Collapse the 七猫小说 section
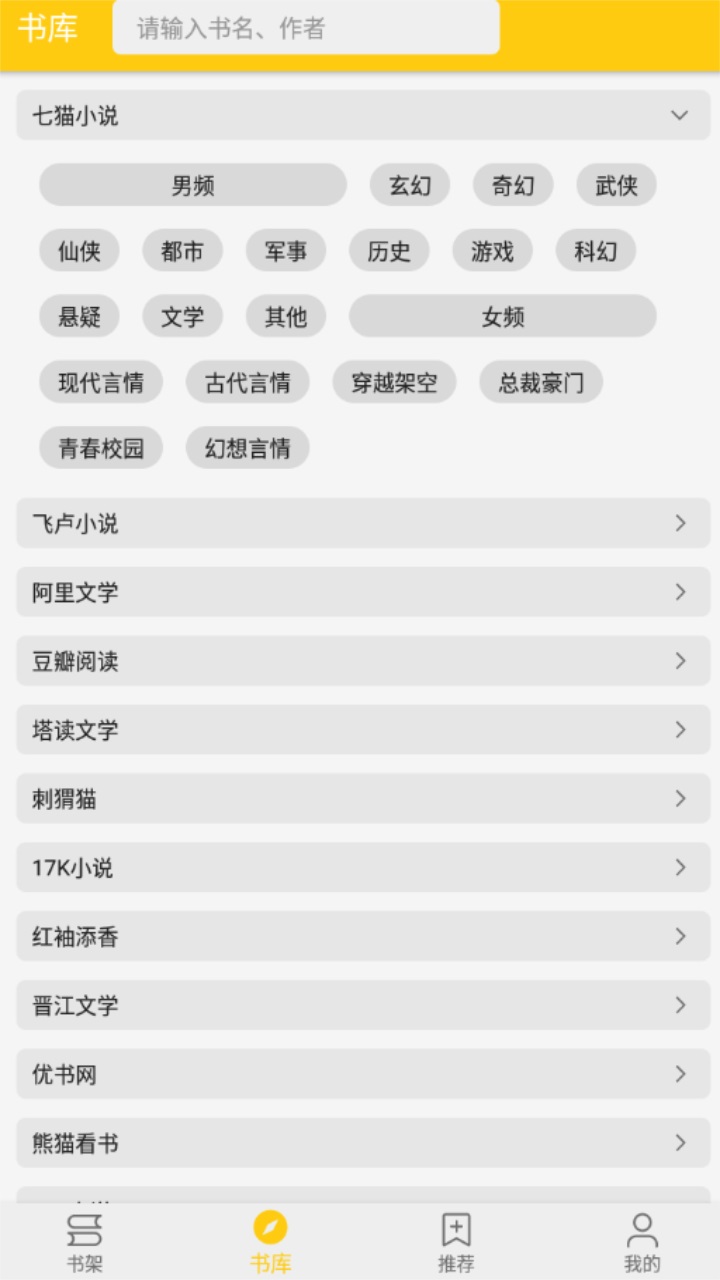Viewport: 720px width, 1280px height. coord(679,115)
